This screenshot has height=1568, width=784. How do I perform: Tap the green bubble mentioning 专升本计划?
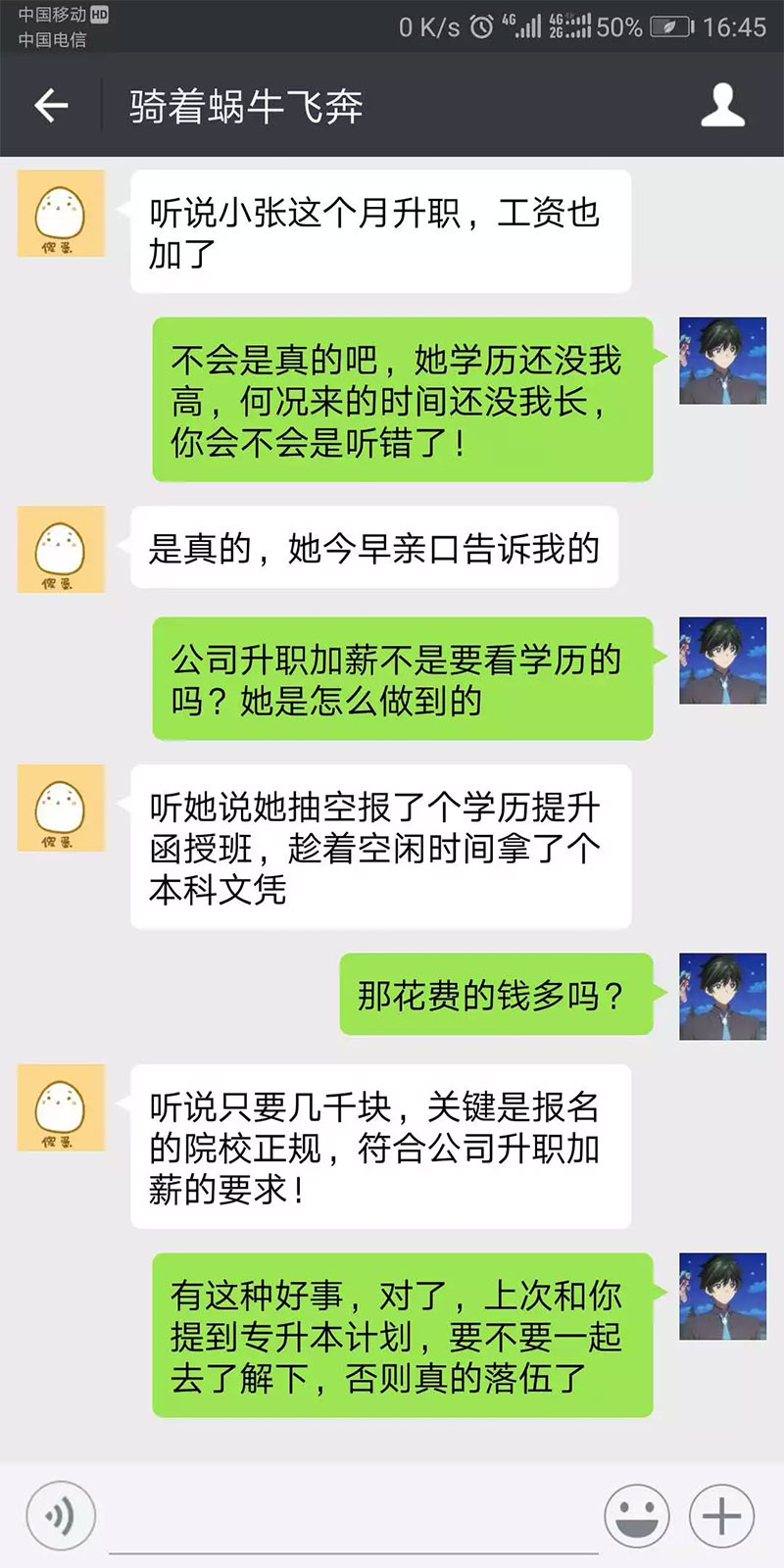(405, 1343)
